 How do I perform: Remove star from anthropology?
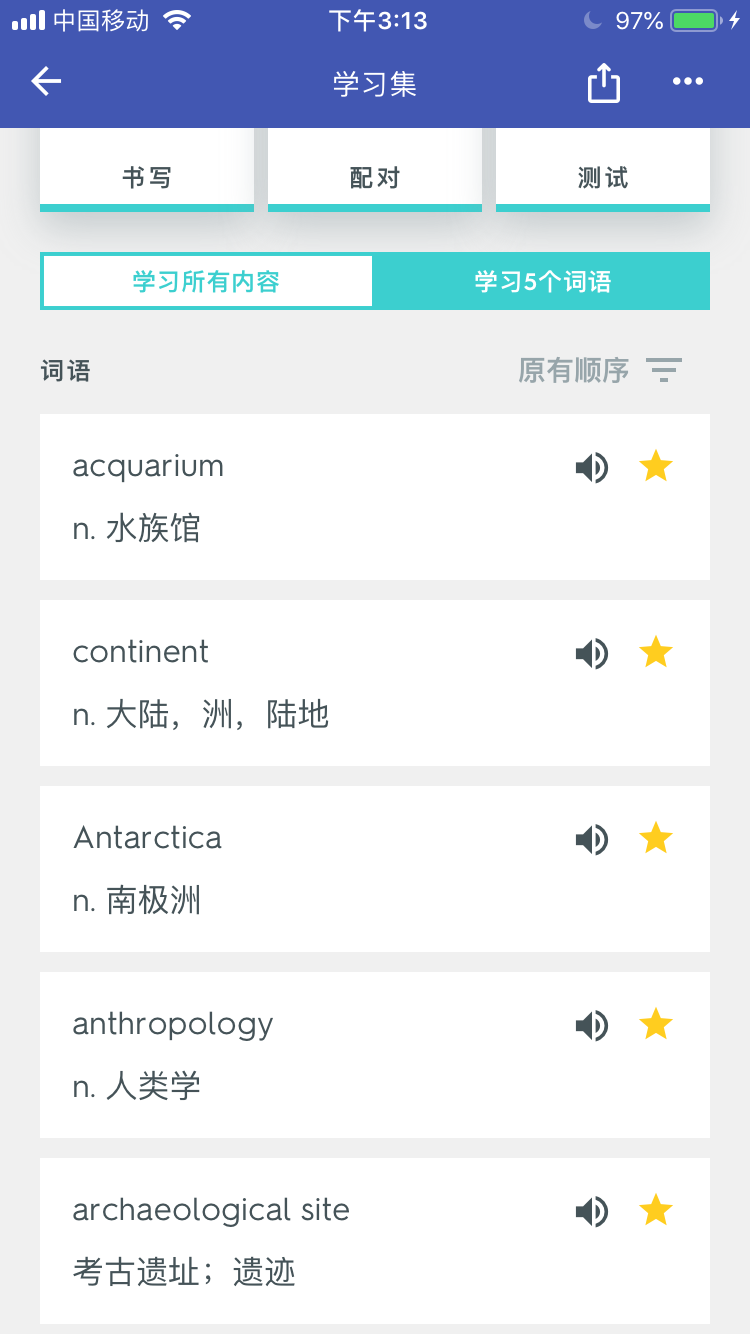click(x=656, y=1024)
